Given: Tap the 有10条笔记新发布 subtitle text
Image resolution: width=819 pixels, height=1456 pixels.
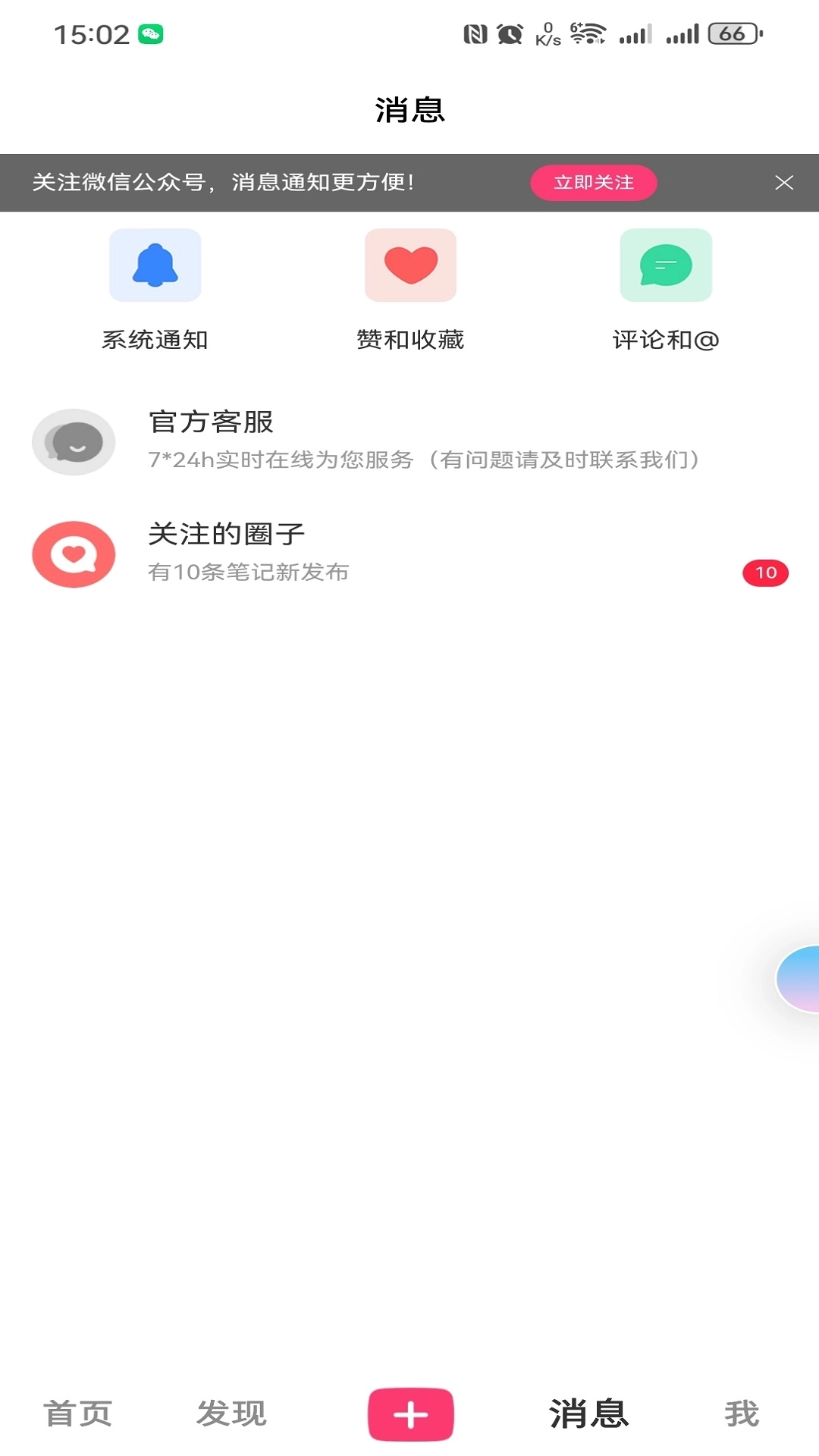Looking at the screenshot, I should pyautogui.click(x=250, y=575).
